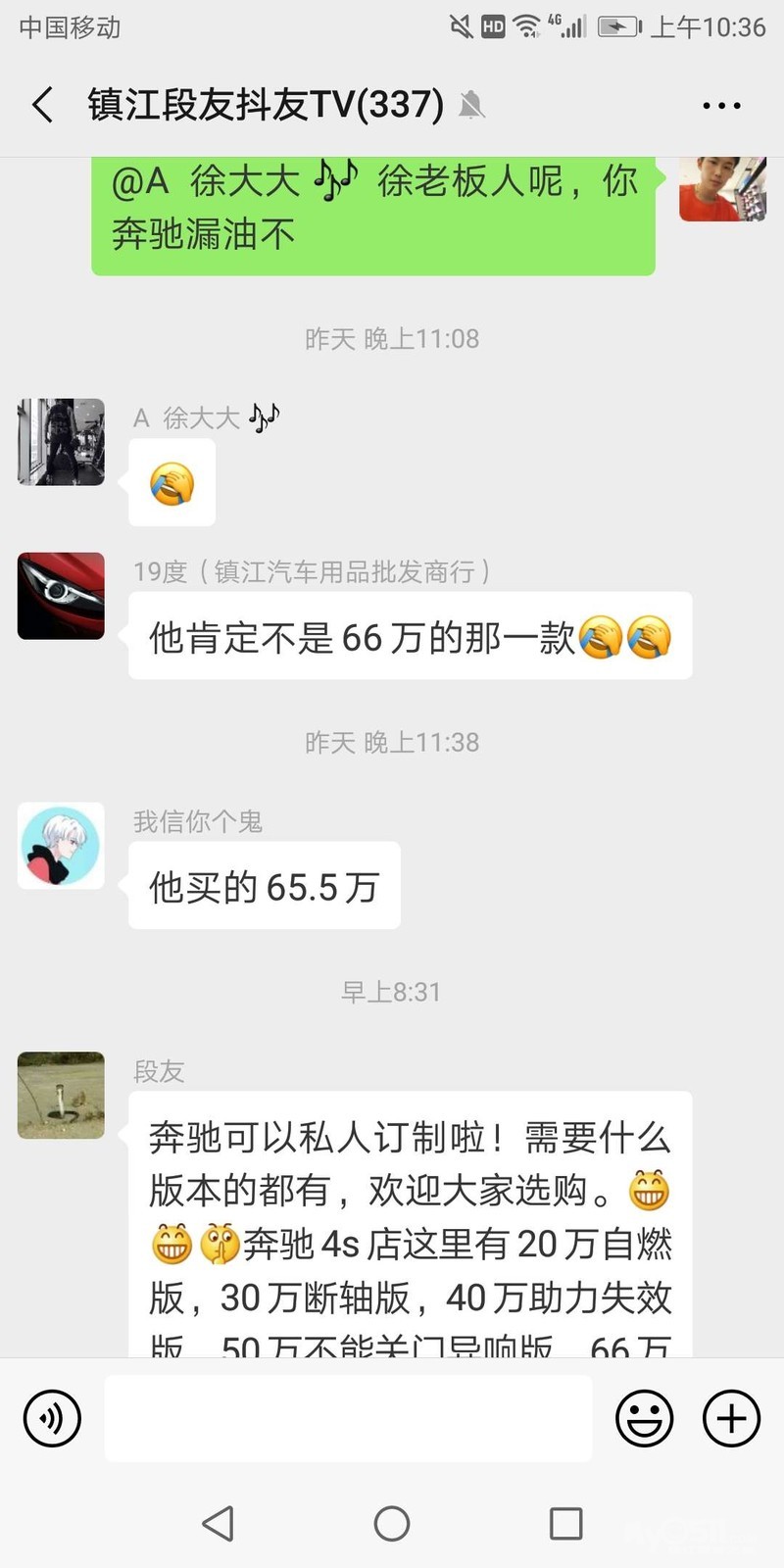Open 段友's profile avatar
The height and width of the screenshot is (1568, 784).
tap(61, 1096)
